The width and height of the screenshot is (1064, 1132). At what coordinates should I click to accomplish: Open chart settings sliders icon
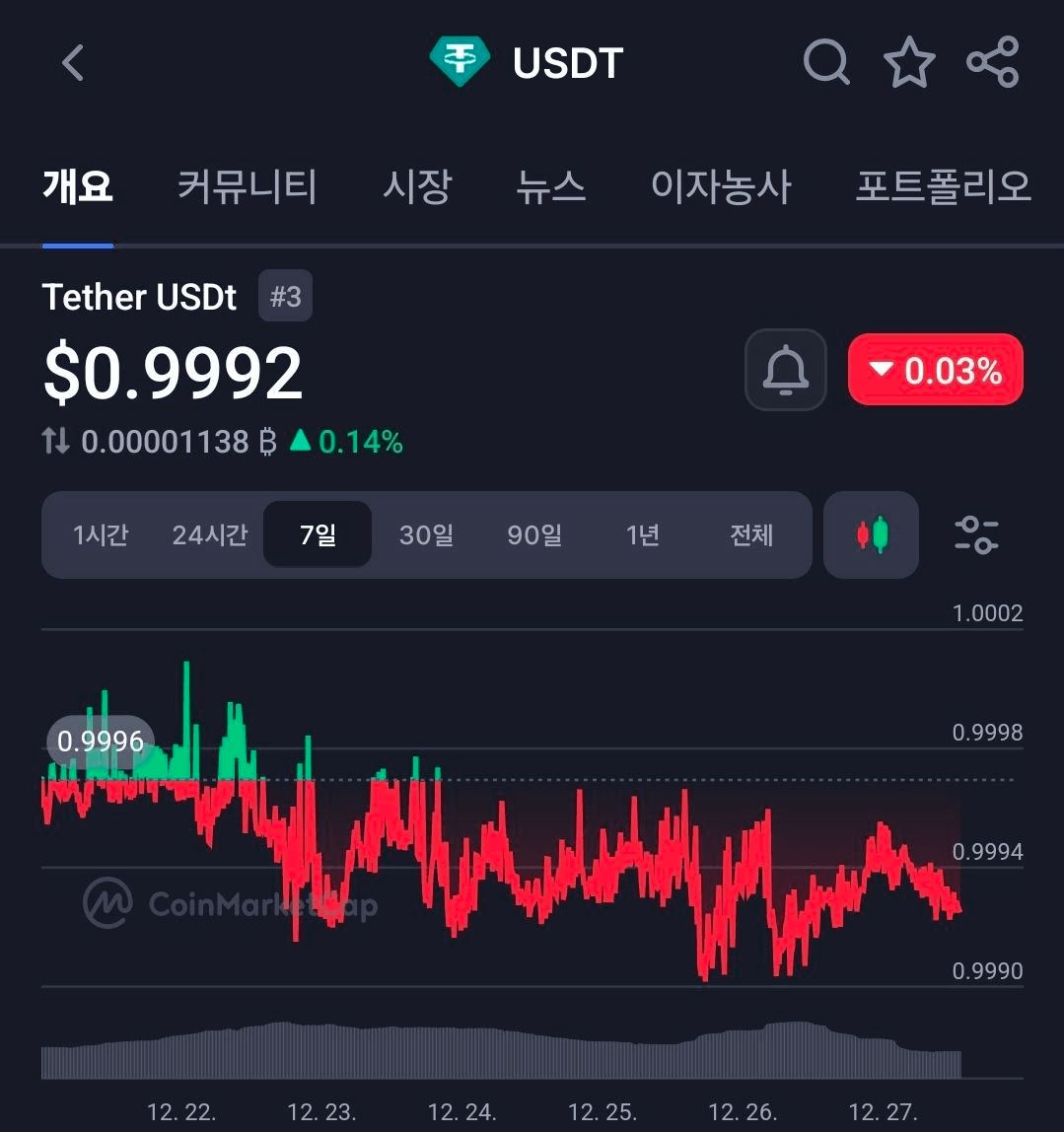pyautogui.click(x=976, y=535)
